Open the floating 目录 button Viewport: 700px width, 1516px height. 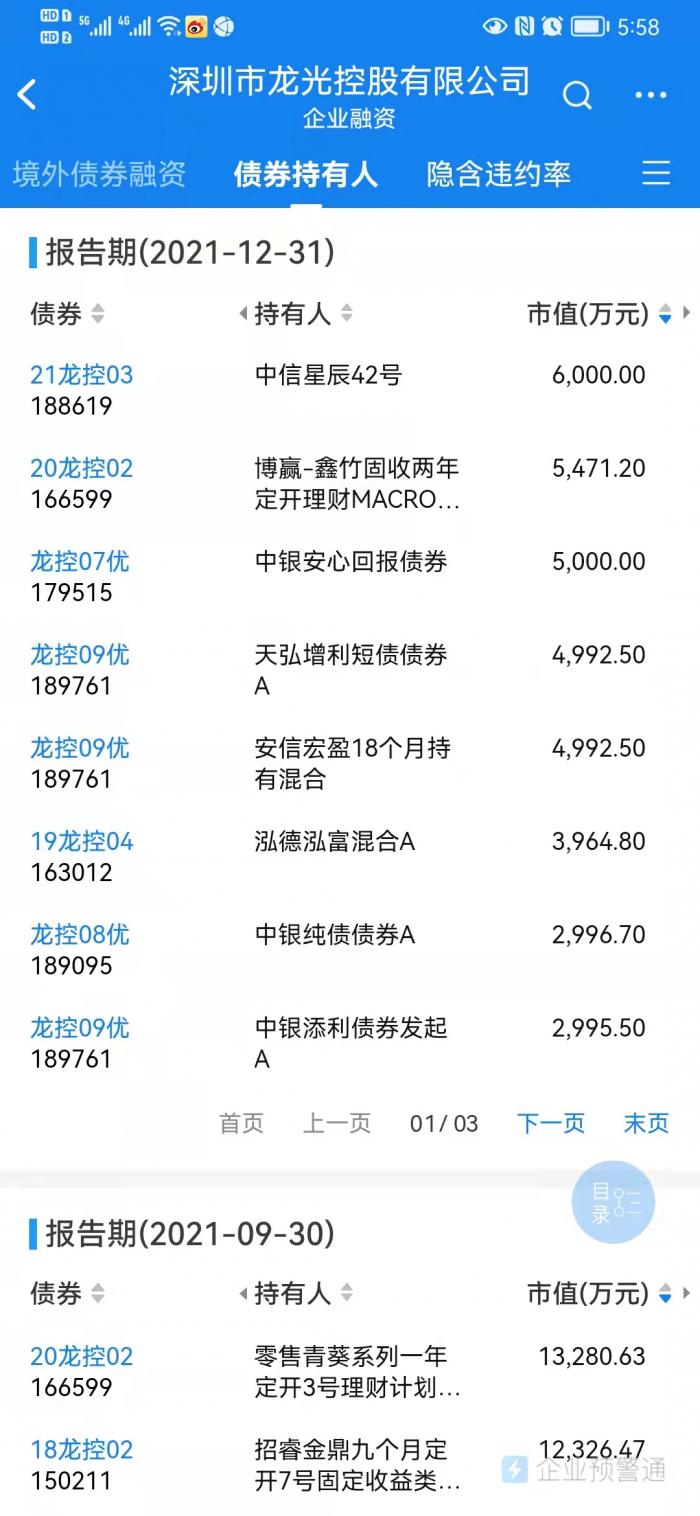click(613, 1202)
